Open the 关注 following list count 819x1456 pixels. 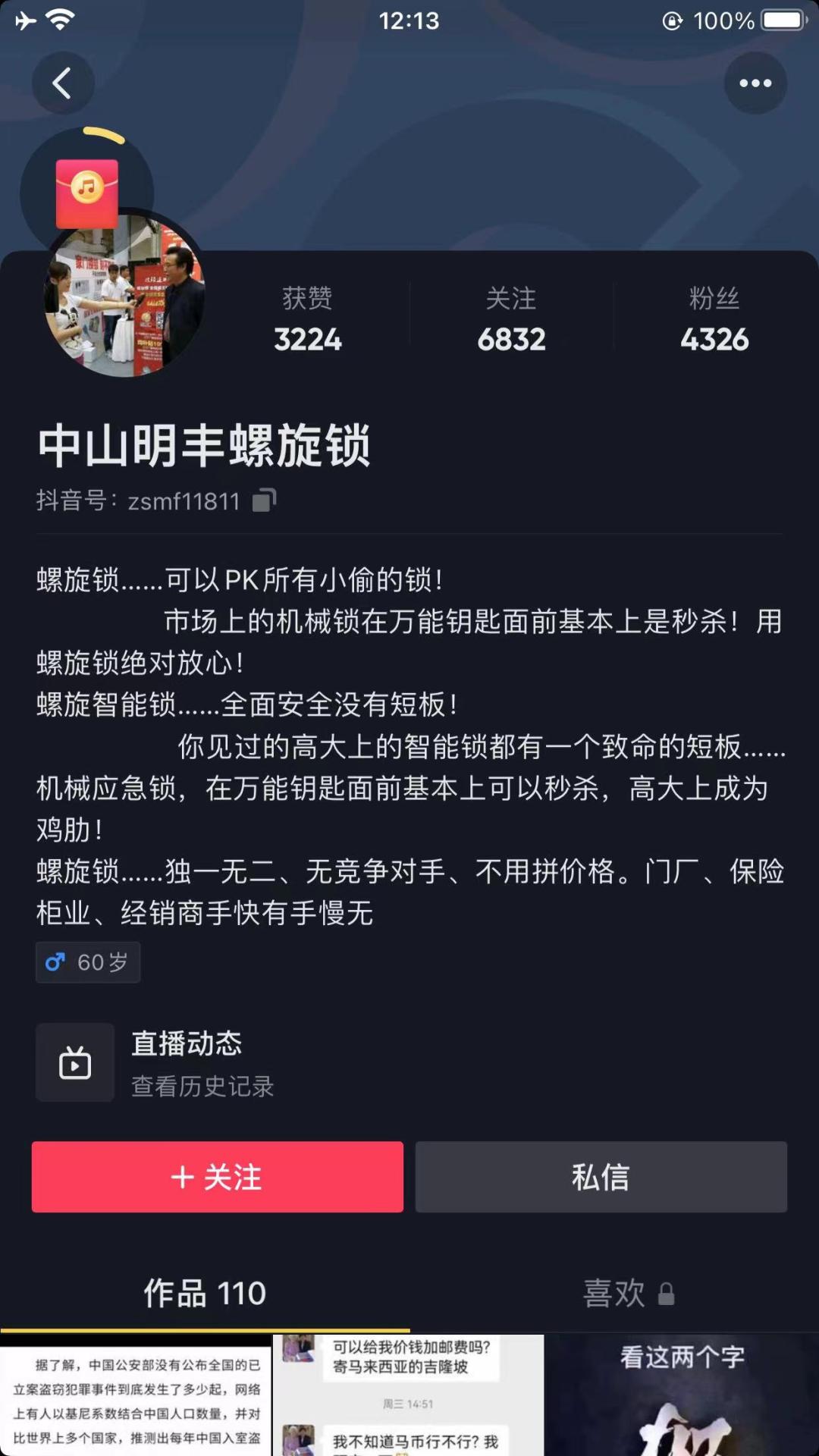(x=511, y=320)
